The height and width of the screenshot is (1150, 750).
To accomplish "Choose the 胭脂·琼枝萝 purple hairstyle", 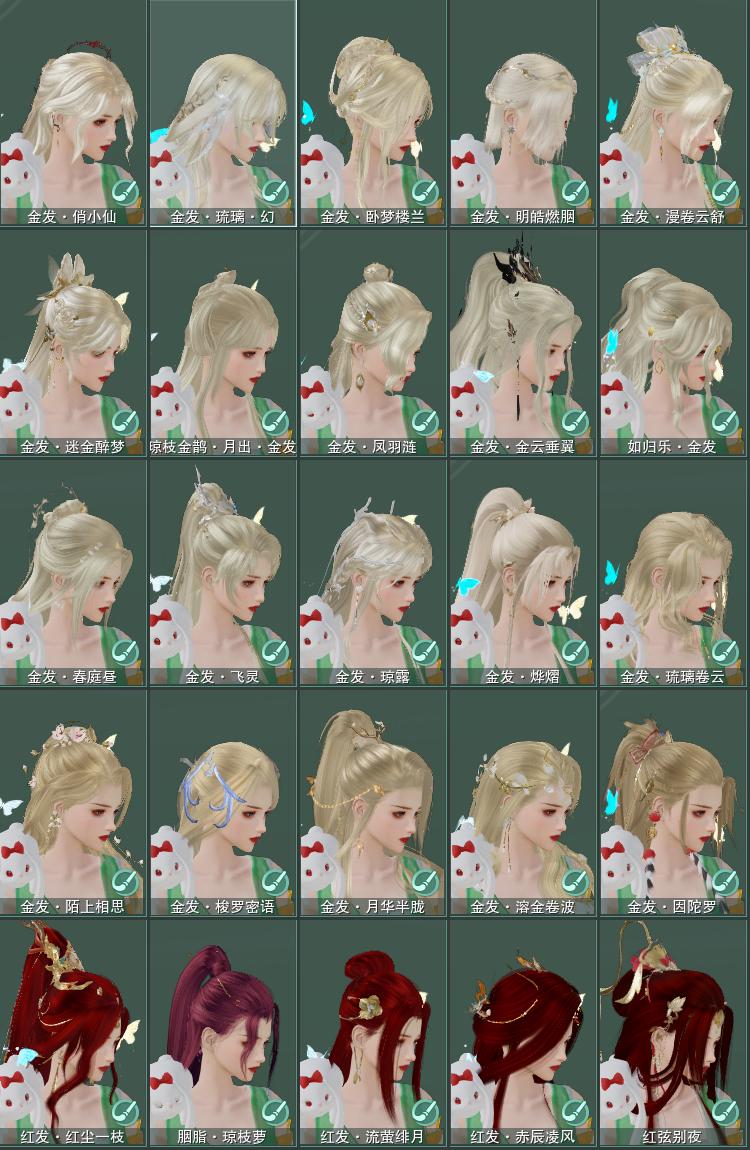I will tap(223, 1030).
